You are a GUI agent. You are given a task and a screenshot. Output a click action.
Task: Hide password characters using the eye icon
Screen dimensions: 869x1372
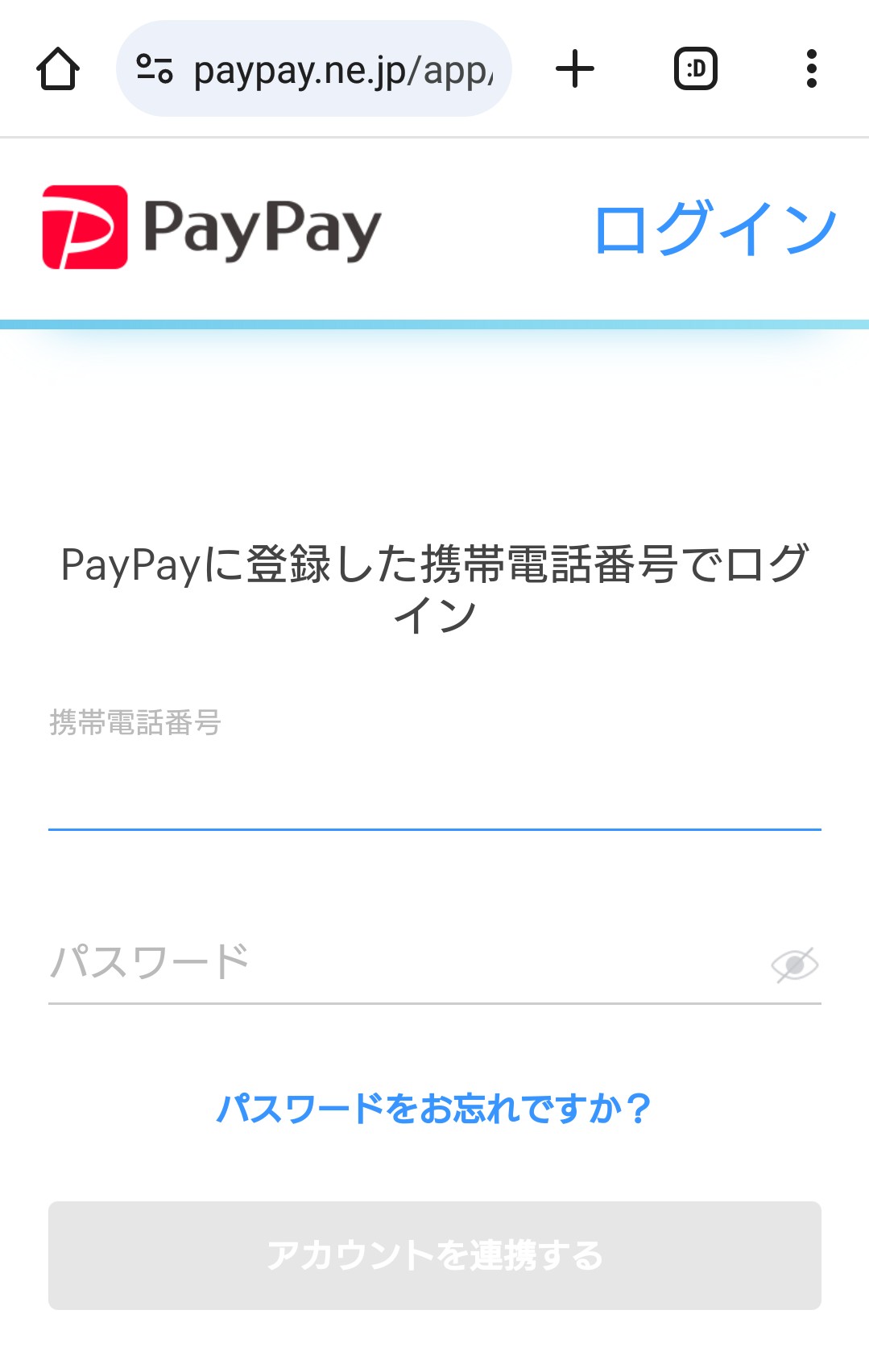tap(797, 963)
